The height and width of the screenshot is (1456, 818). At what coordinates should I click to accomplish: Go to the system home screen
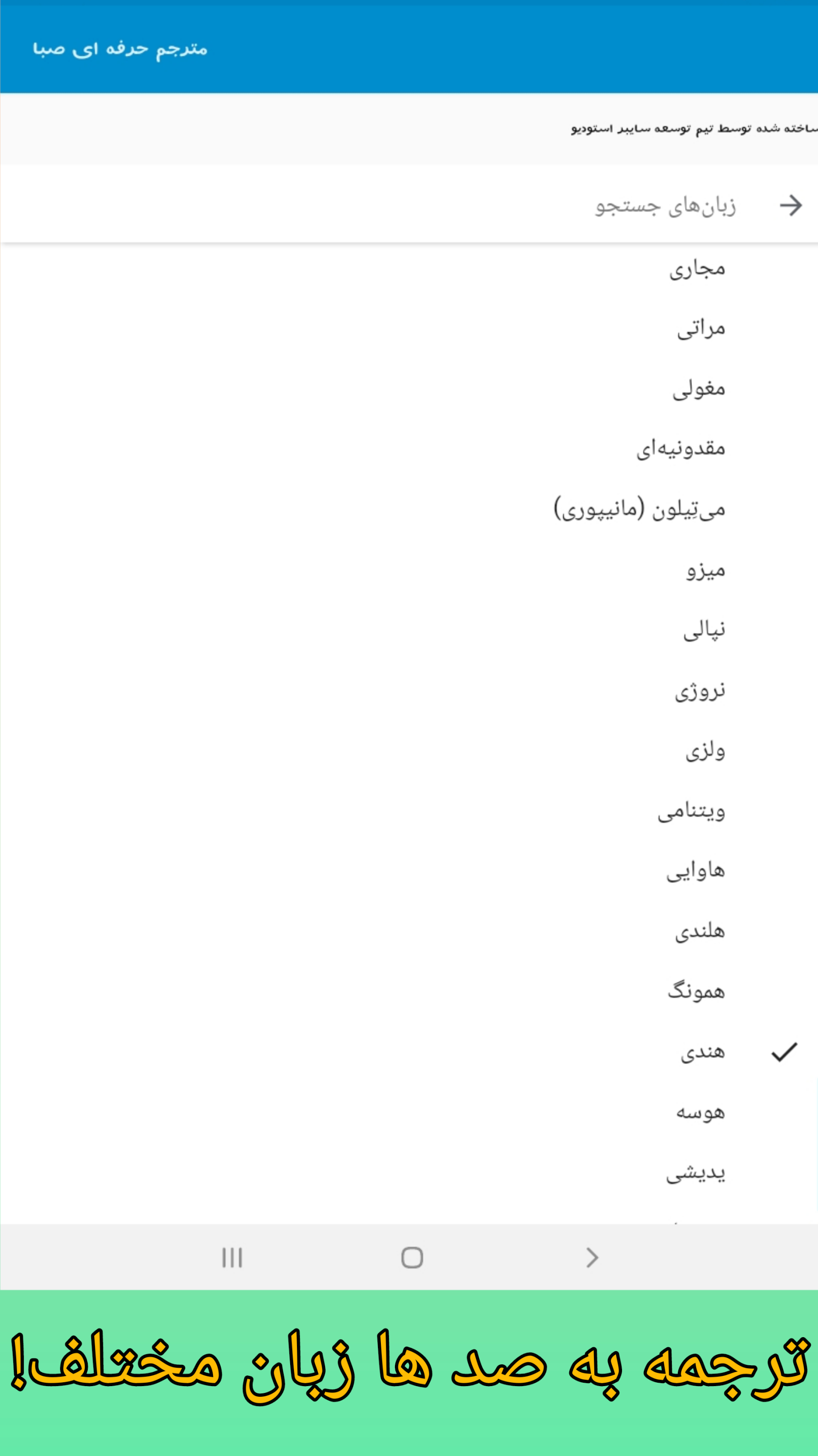(x=412, y=1257)
